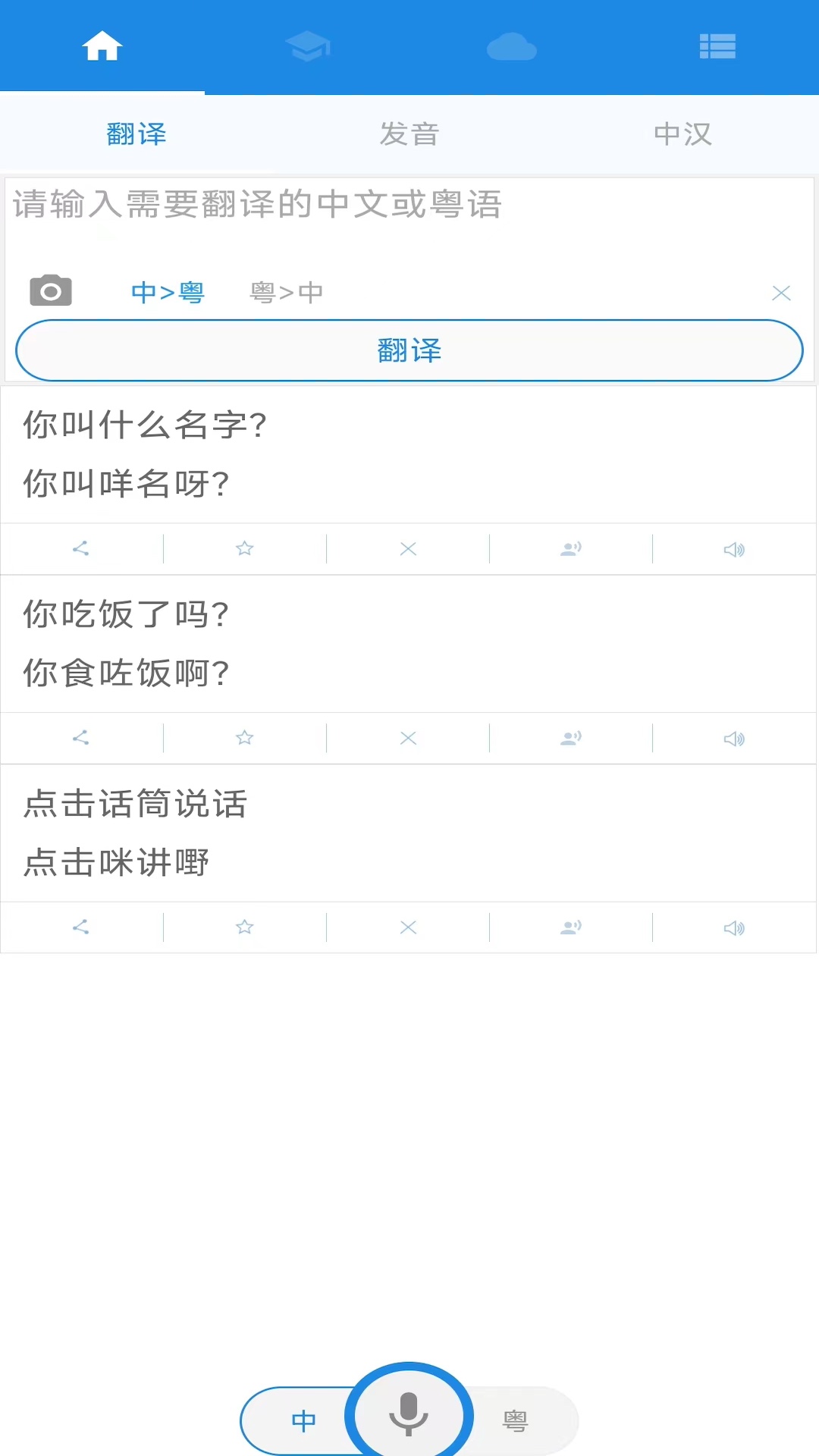Open voice reading for 点击话筒说话 entry
819x1456 pixels.
pos(571,927)
